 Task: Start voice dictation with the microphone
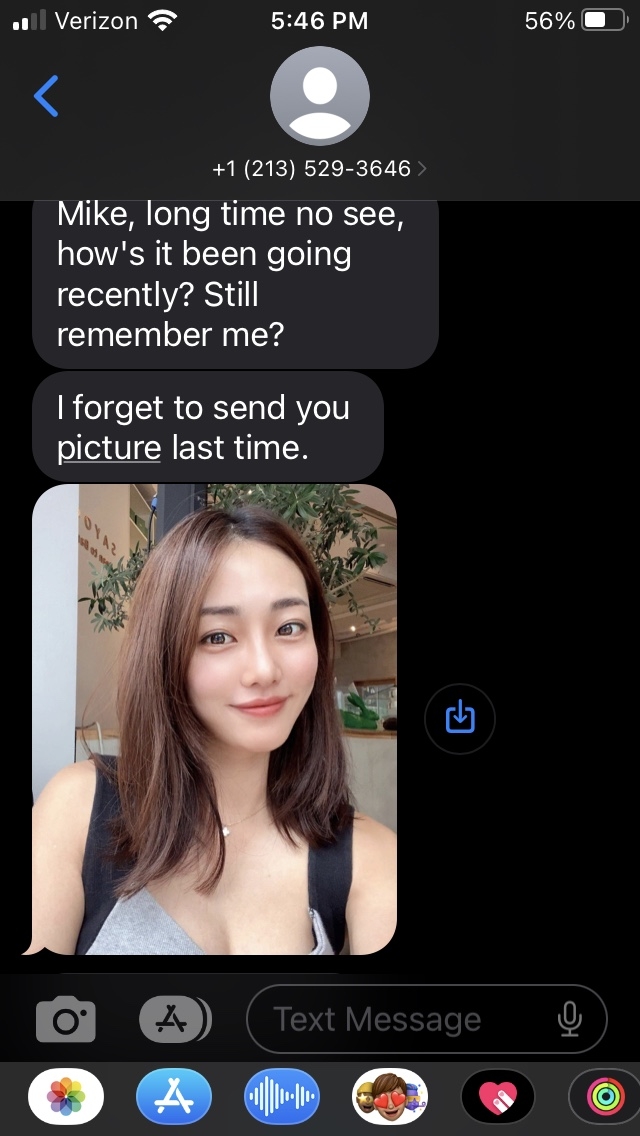pos(569,1019)
